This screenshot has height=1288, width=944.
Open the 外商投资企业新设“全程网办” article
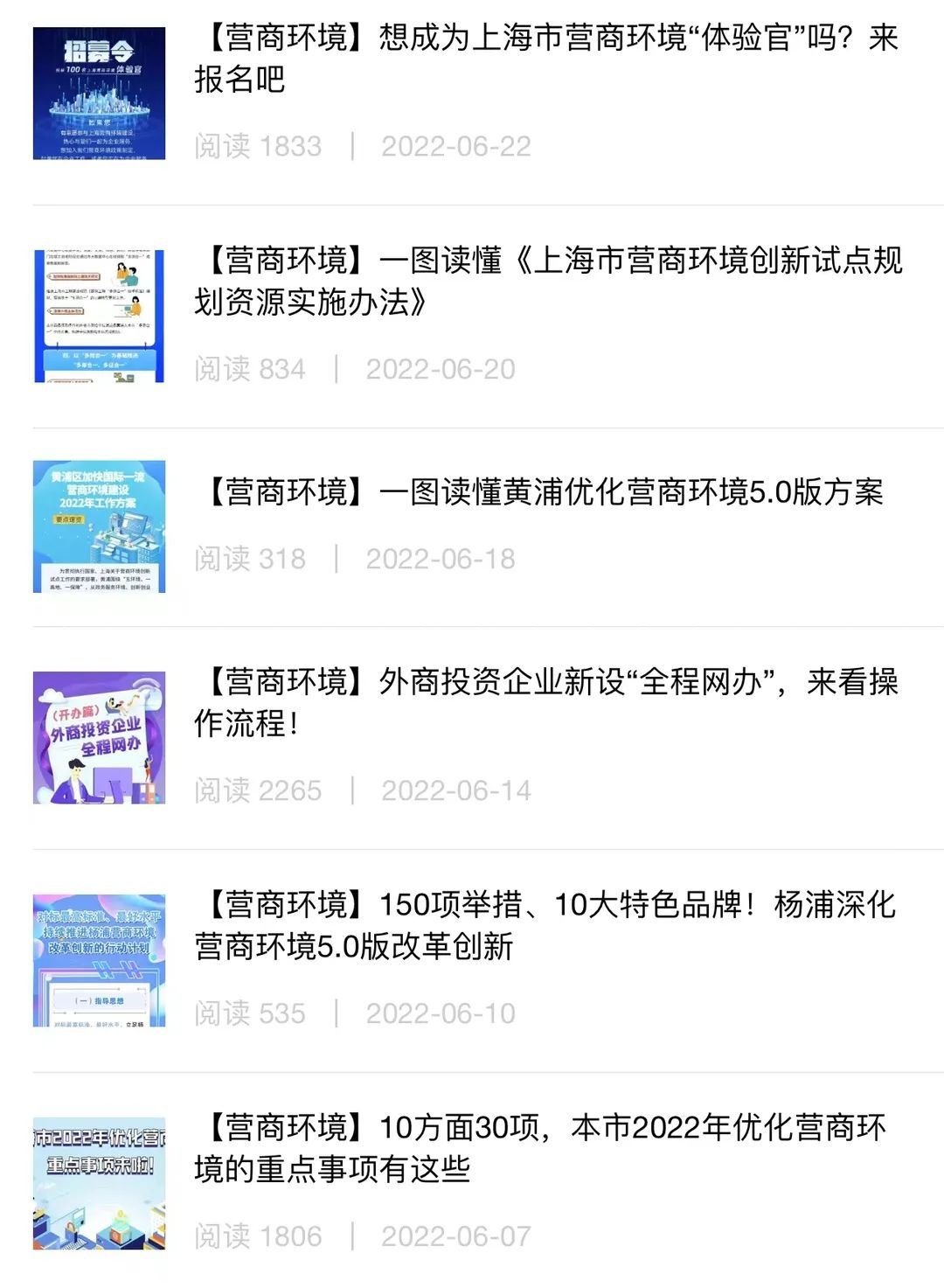tap(546, 702)
